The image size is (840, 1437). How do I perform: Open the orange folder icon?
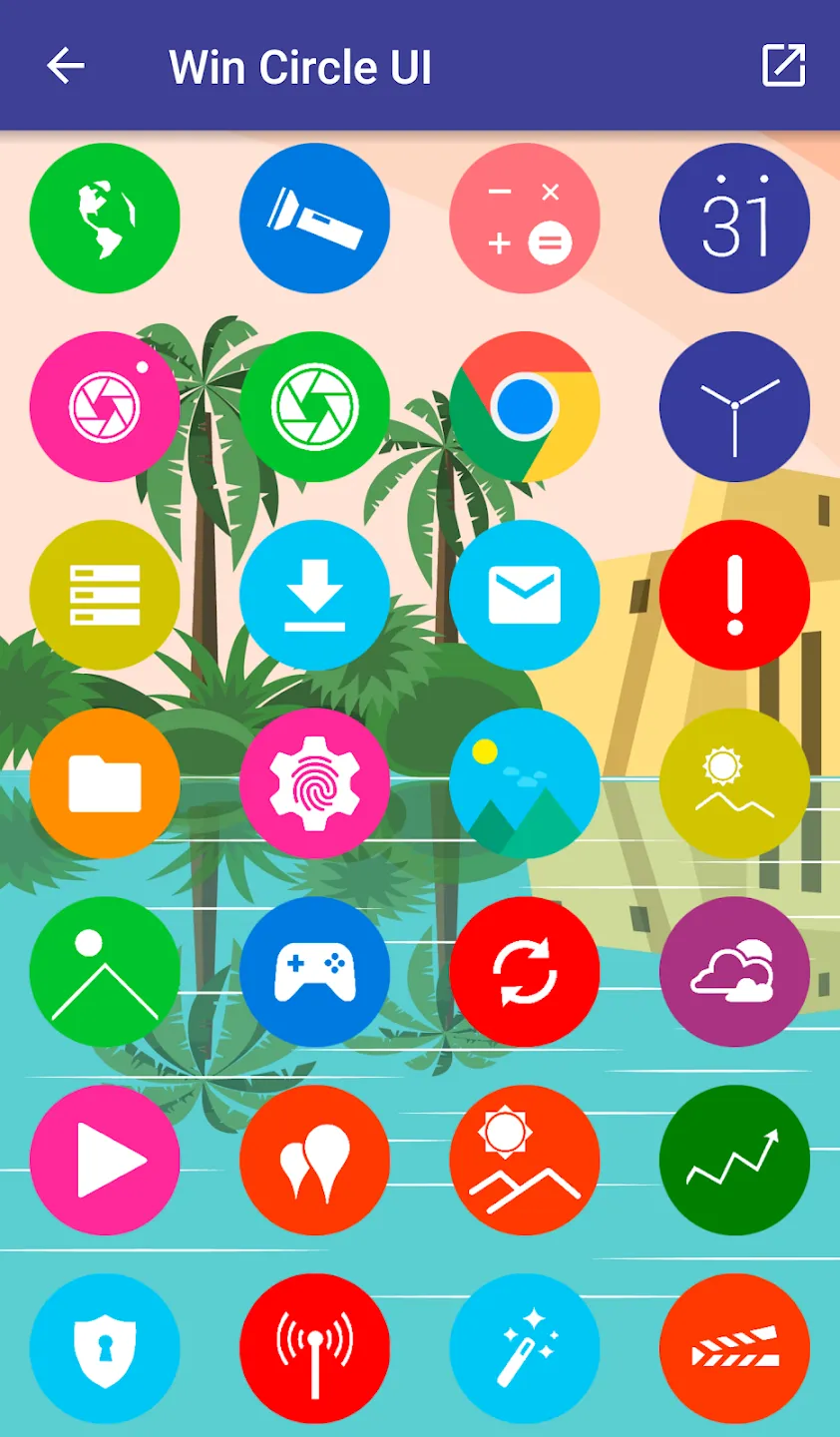point(105,784)
